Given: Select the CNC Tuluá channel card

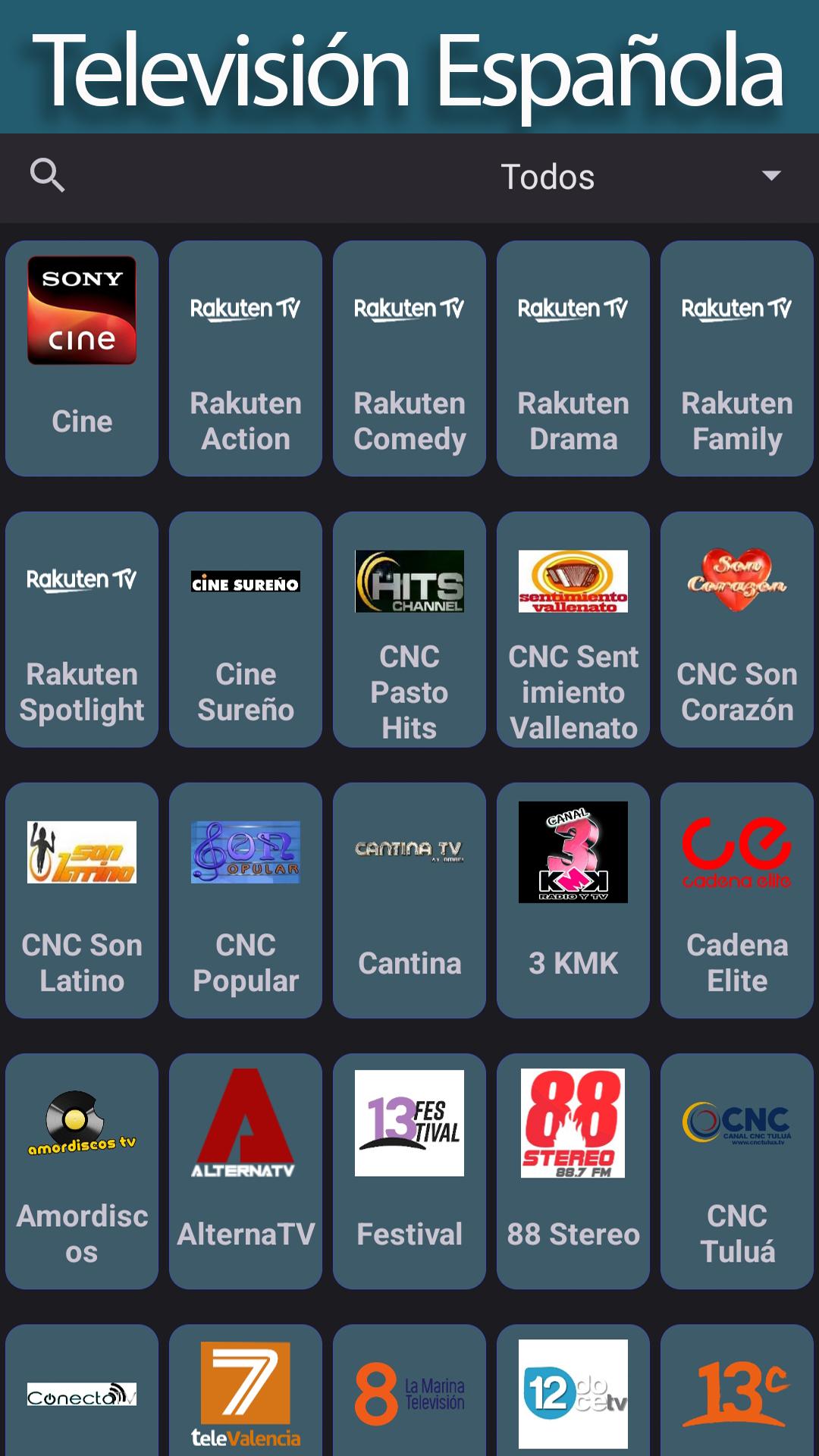Looking at the screenshot, I should (736, 1172).
